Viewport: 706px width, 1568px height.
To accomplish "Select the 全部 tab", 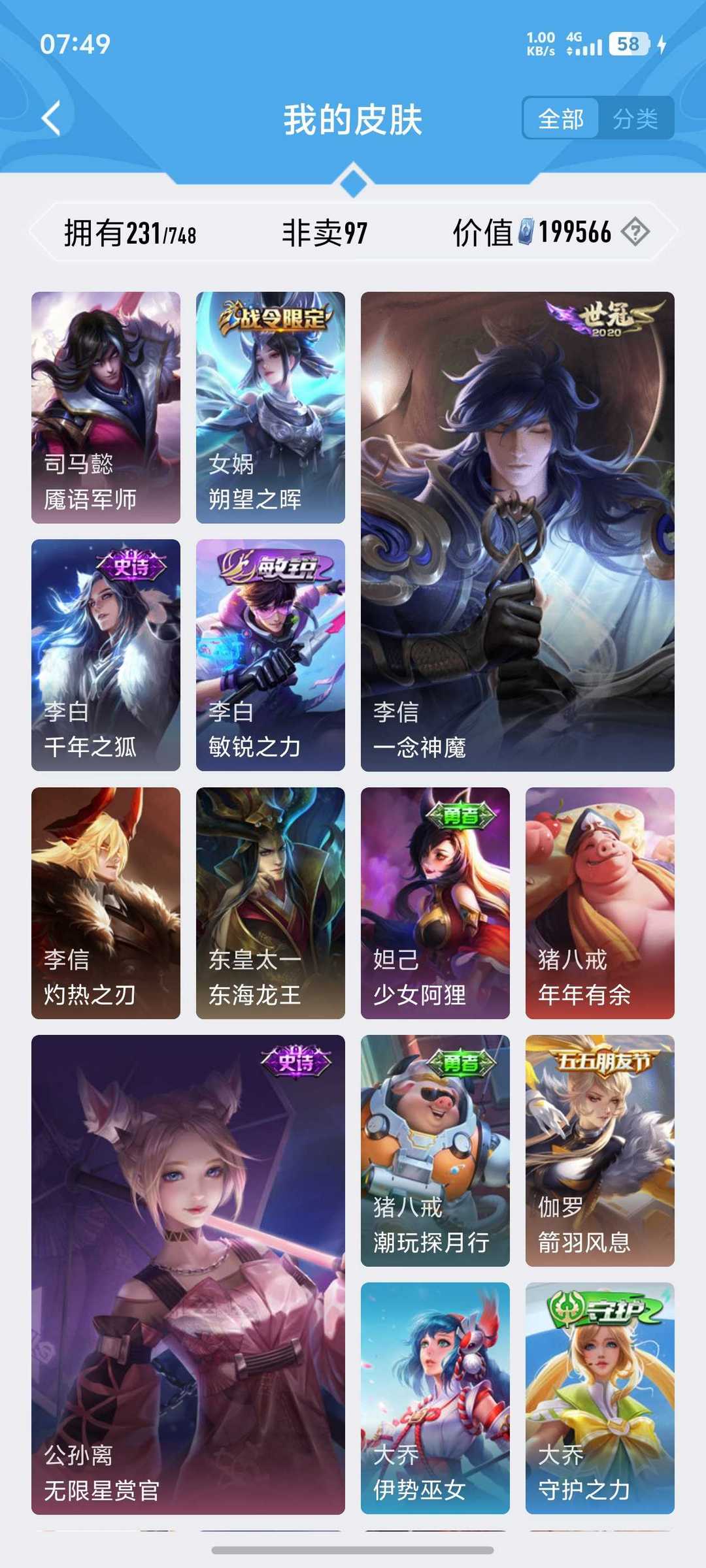I will [561, 118].
